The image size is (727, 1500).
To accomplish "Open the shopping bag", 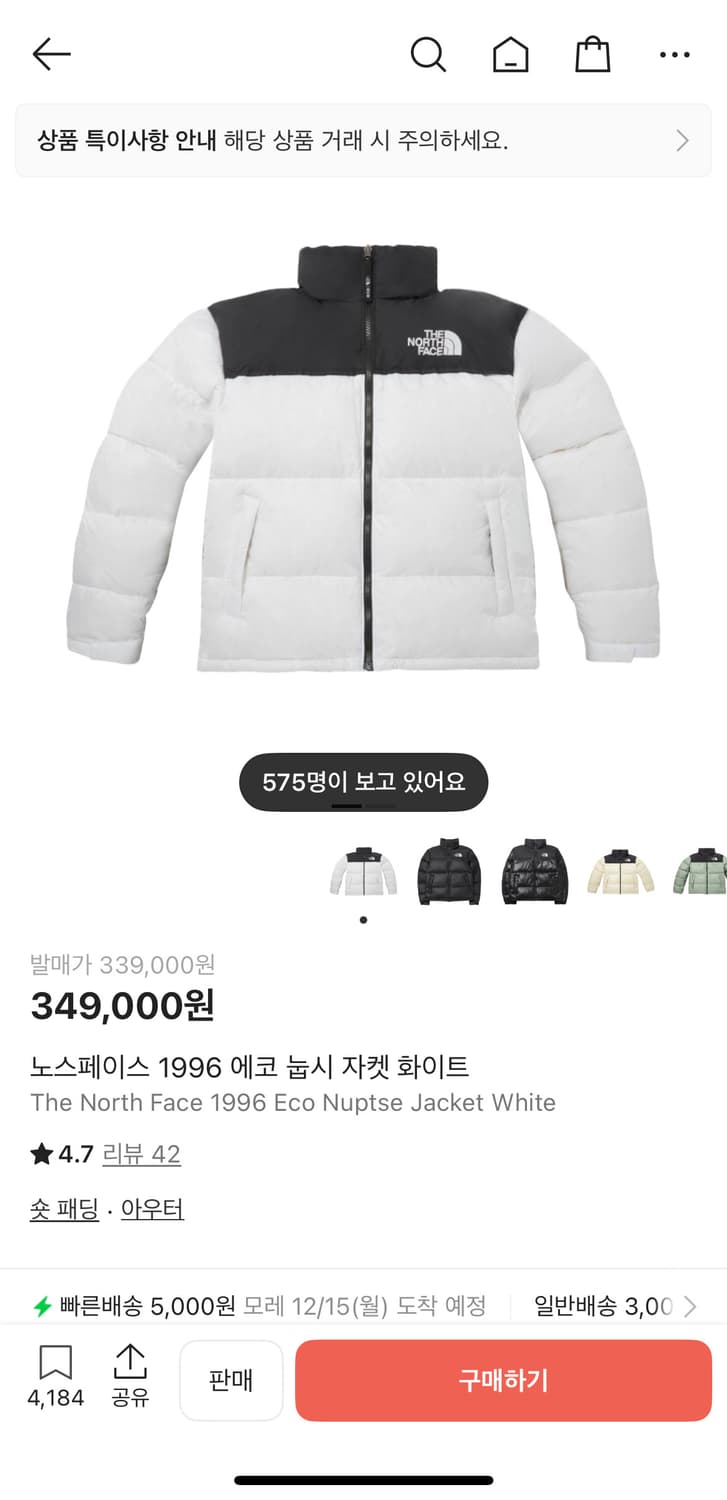I will pyautogui.click(x=592, y=54).
